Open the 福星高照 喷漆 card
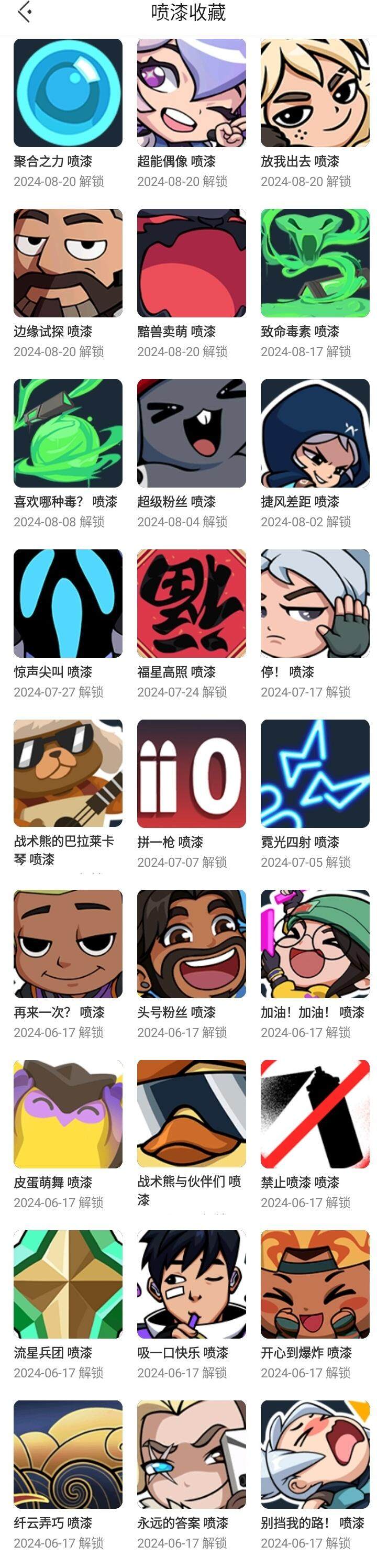This screenshot has height=1568, width=377. [191, 603]
